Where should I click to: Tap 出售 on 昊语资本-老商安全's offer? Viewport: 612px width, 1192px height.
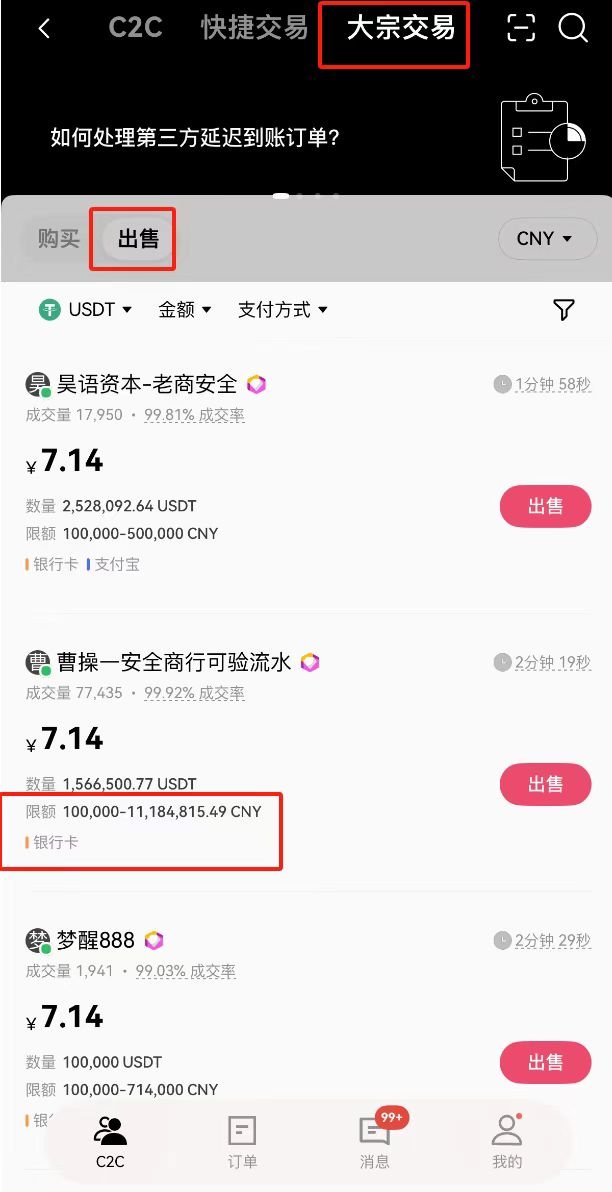(x=545, y=507)
